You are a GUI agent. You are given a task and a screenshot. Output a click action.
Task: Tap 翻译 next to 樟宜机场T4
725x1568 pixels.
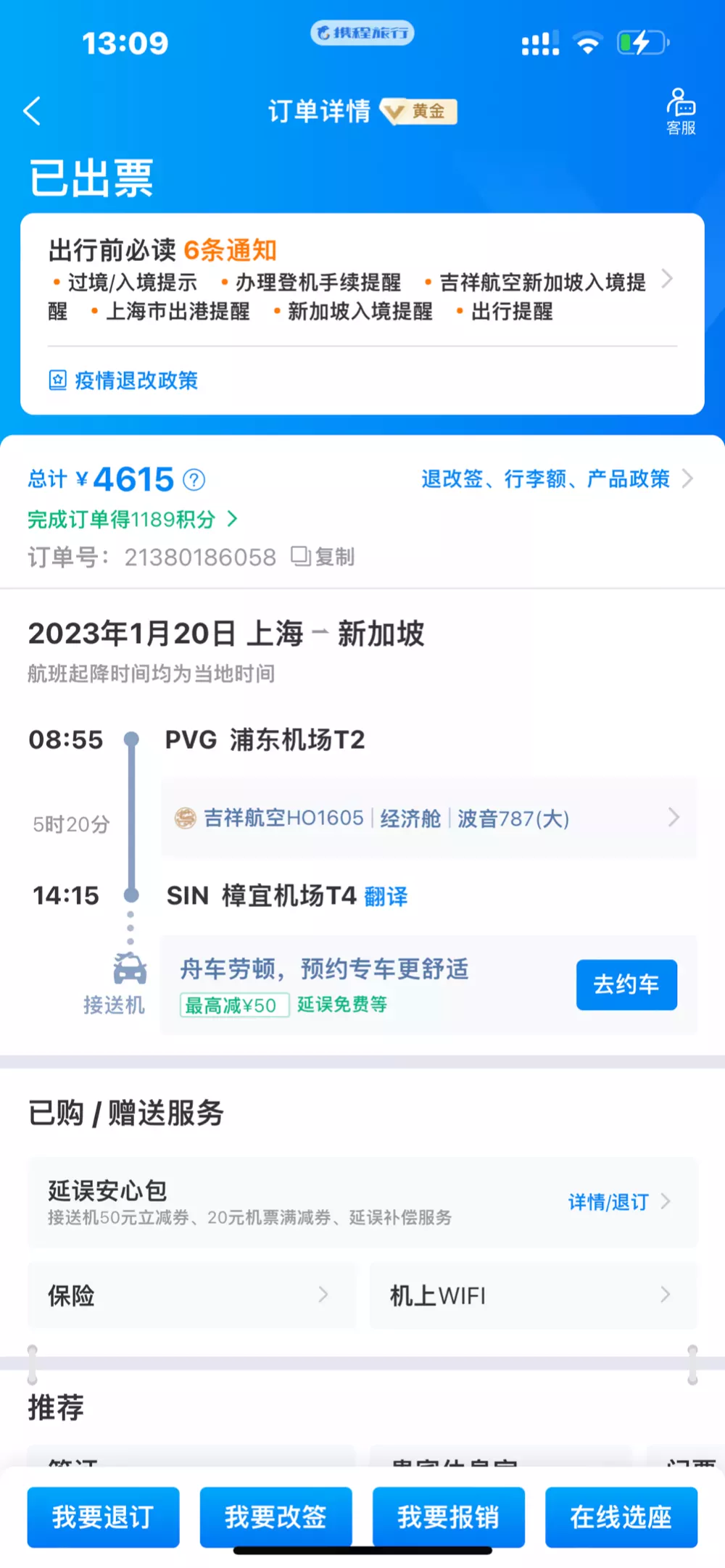point(386,897)
